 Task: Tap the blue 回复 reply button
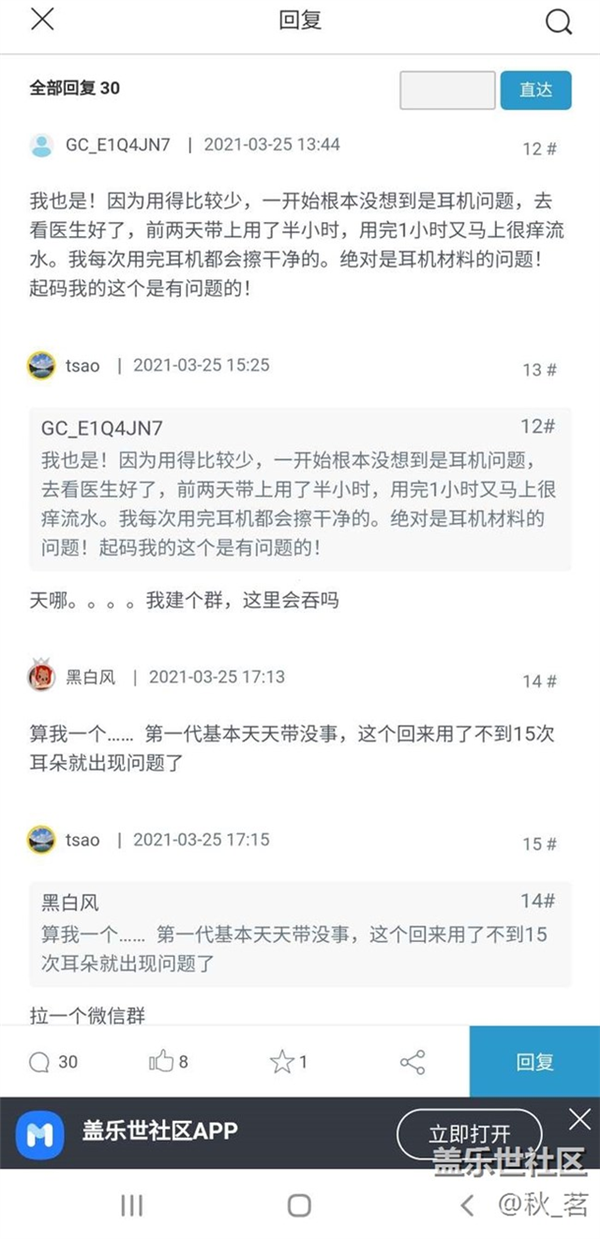(535, 1062)
